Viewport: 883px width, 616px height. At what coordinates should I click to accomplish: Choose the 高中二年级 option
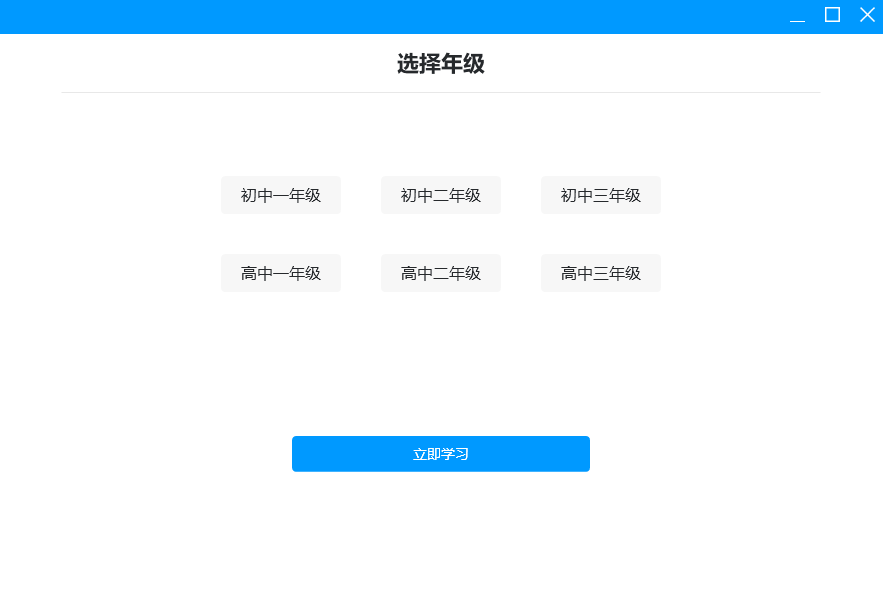[x=441, y=273]
